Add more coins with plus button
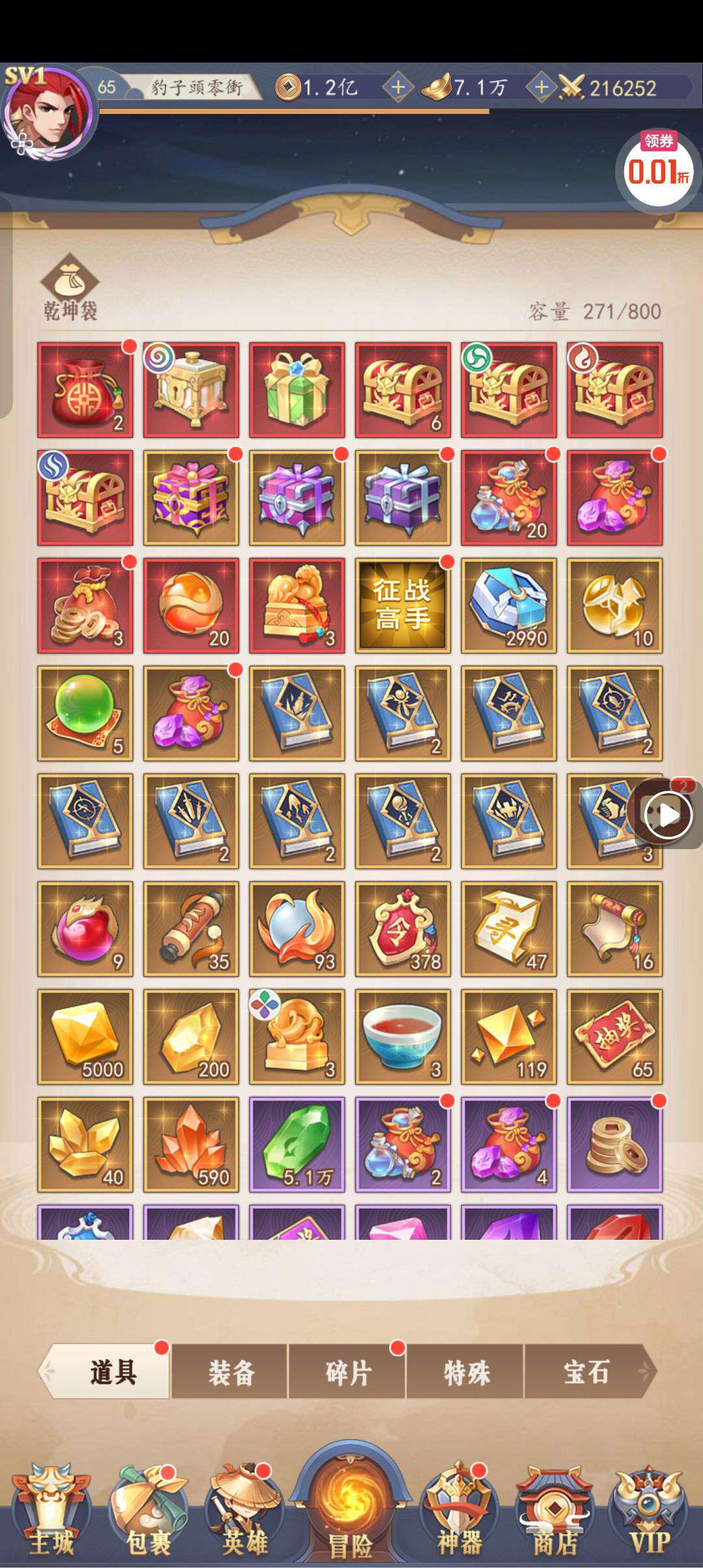Screen dimensions: 703x1568 pyautogui.click(x=398, y=87)
